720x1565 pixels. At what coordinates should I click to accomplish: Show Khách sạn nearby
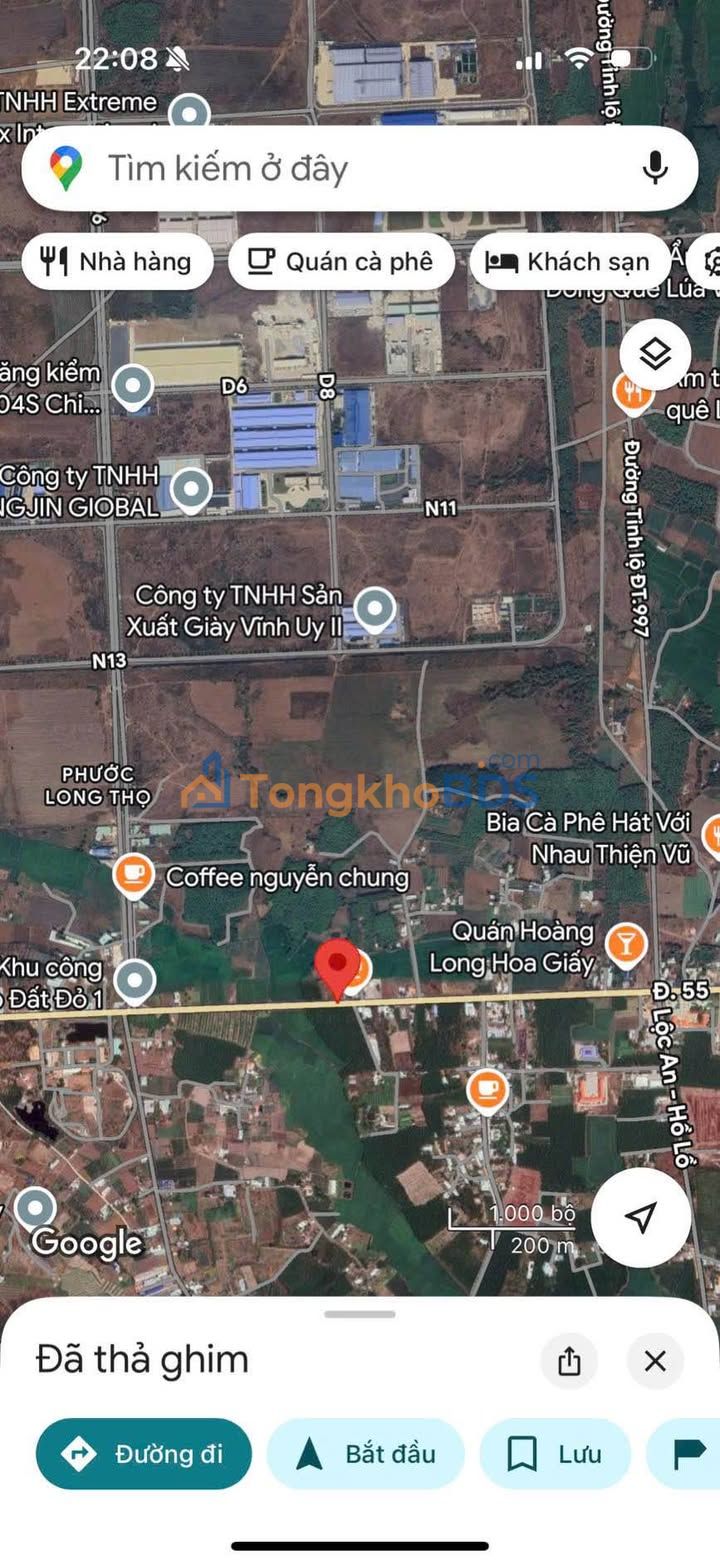pyautogui.click(x=569, y=262)
